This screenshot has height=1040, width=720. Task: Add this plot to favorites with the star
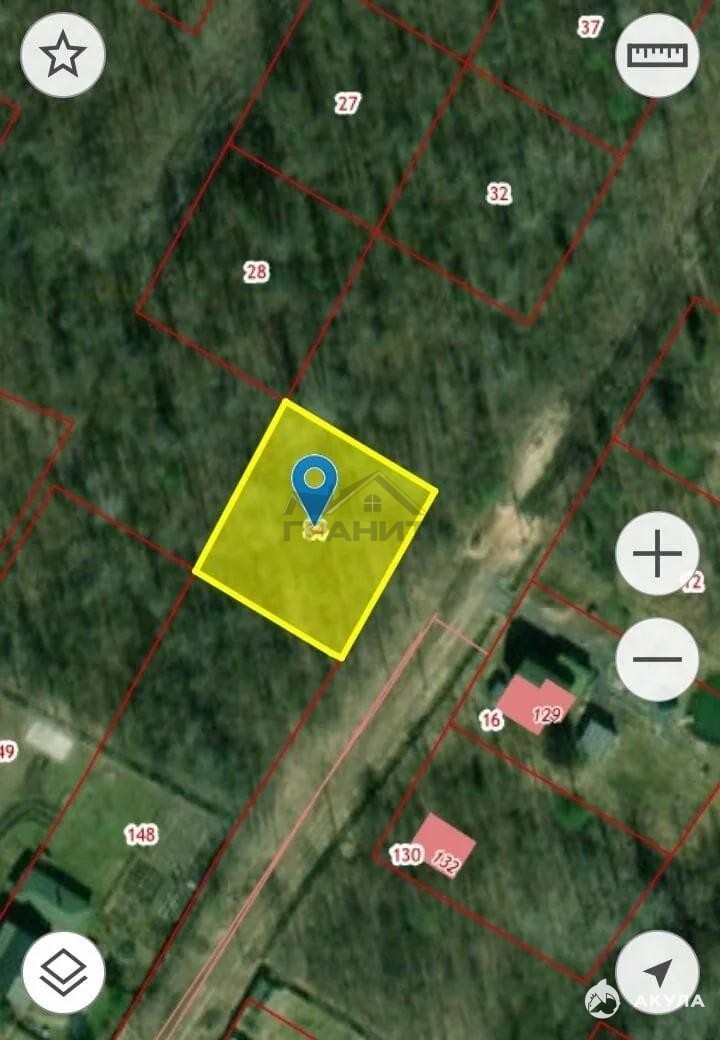coord(63,56)
